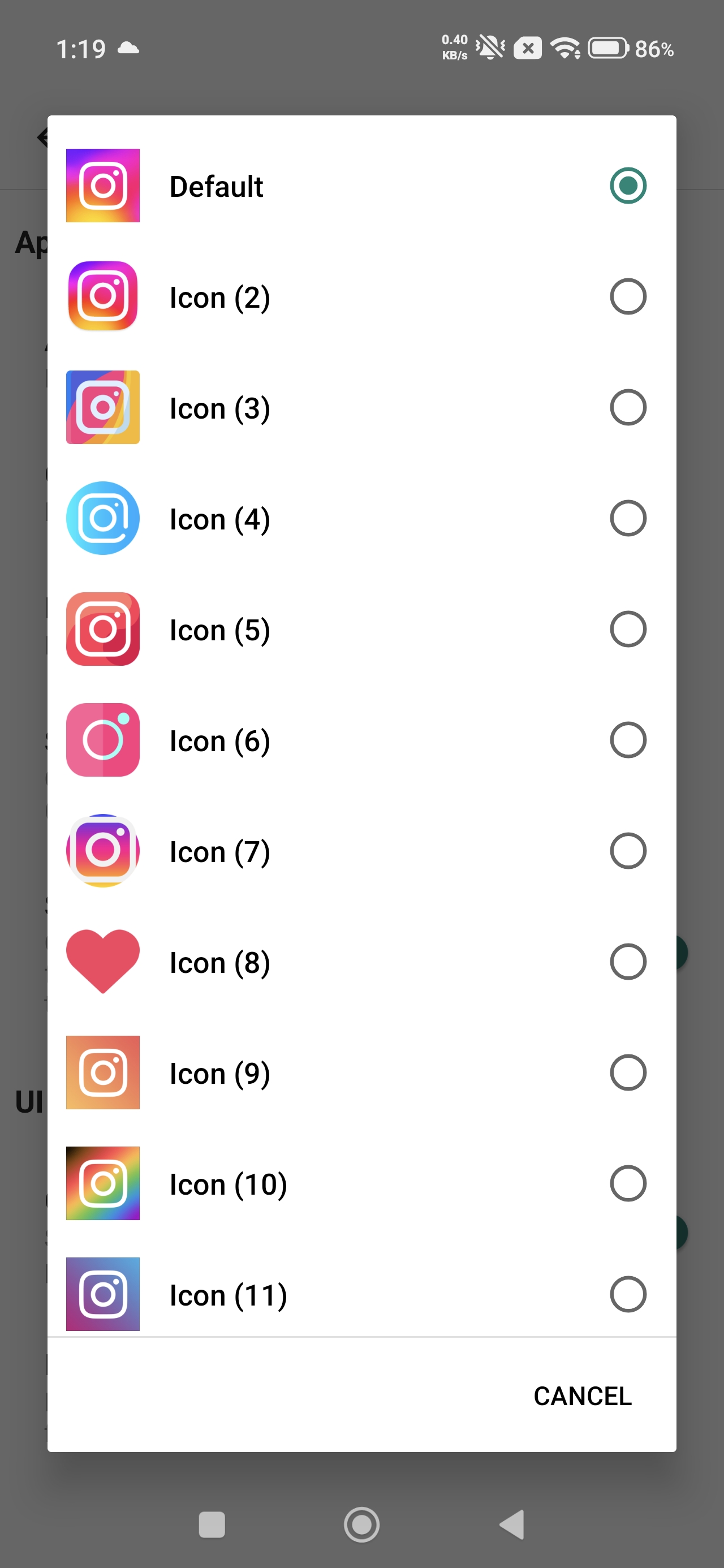724x1568 pixels.
Task: Click the pink camera Icon (6) thumbnail
Action: pos(102,740)
